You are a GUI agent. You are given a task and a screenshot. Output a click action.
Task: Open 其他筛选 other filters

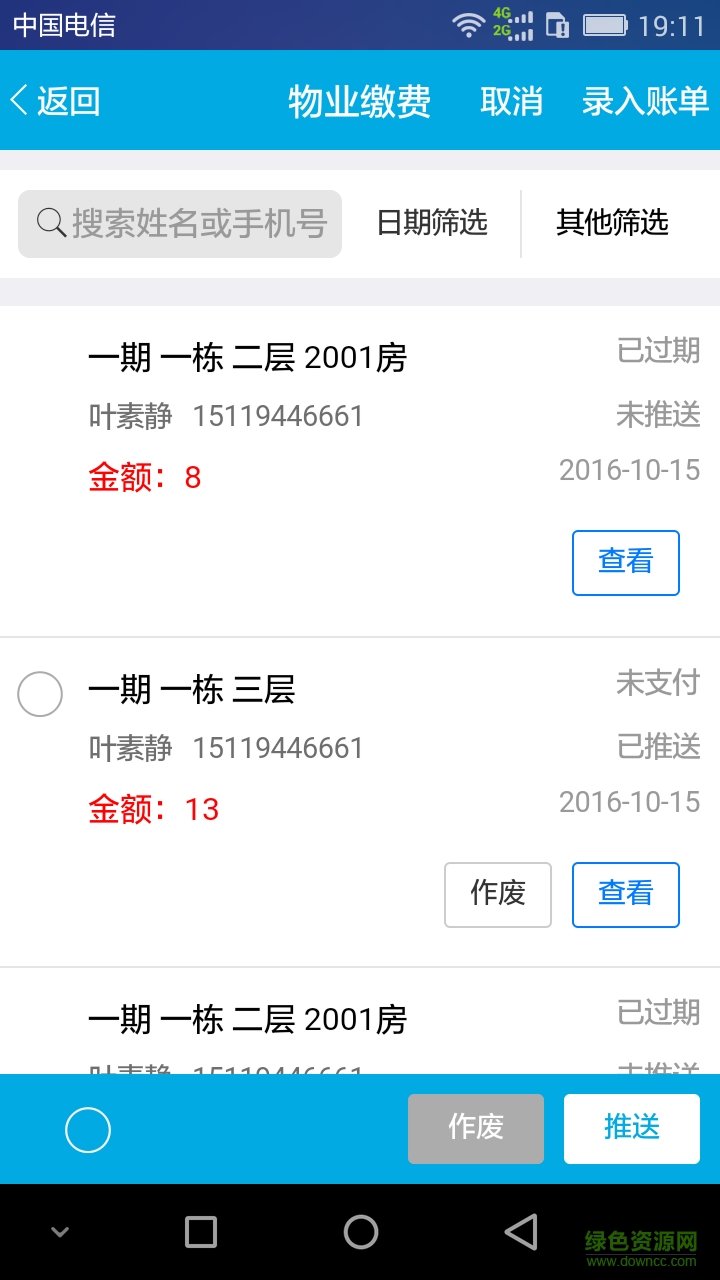tap(614, 224)
